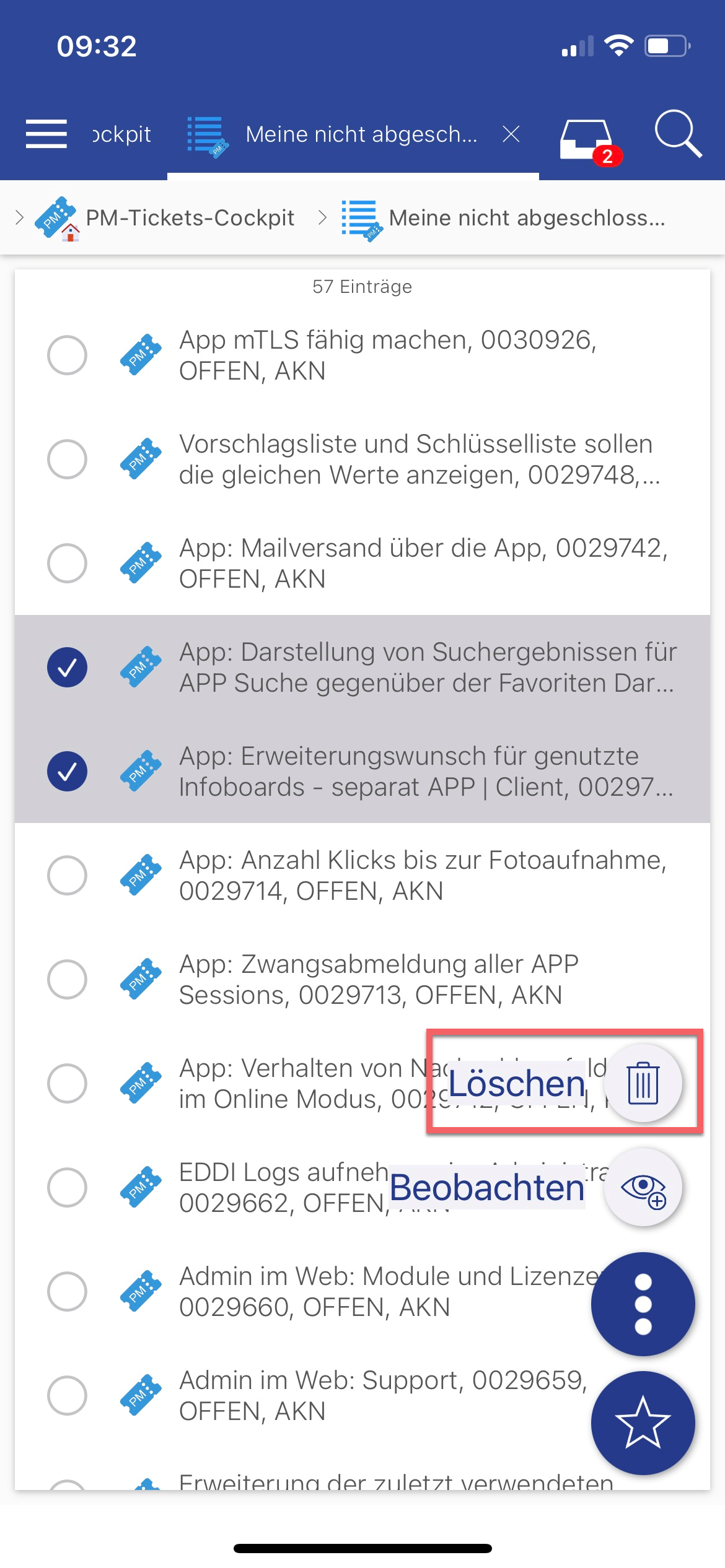Deselect App: Erweiterungswunsch für genutzte Infoboards
This screenshot has height=1568, width=725.
[x=67, y=772]
